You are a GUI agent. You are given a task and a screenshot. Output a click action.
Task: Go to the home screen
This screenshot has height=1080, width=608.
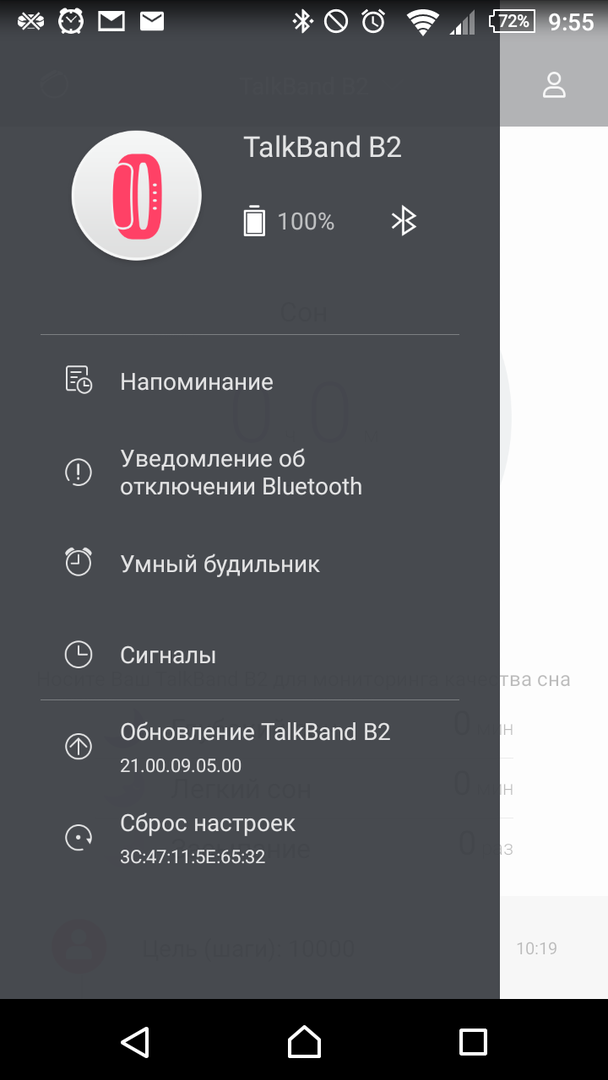coord(304,1041)
